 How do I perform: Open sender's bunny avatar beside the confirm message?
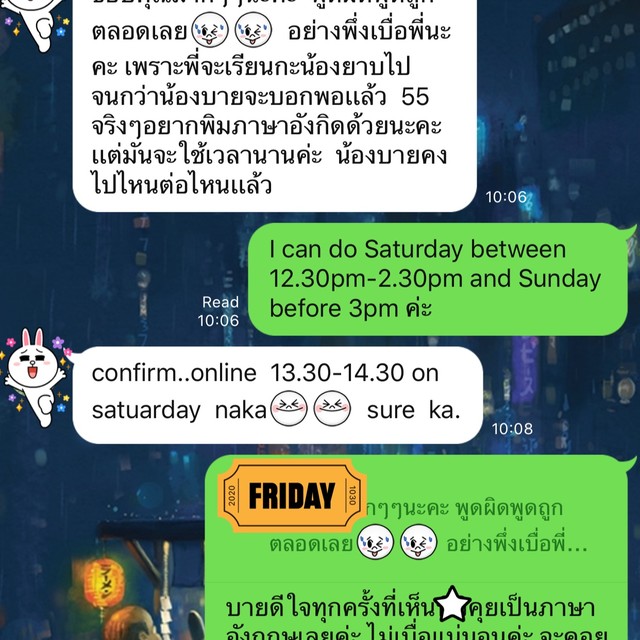pos(34,371)
